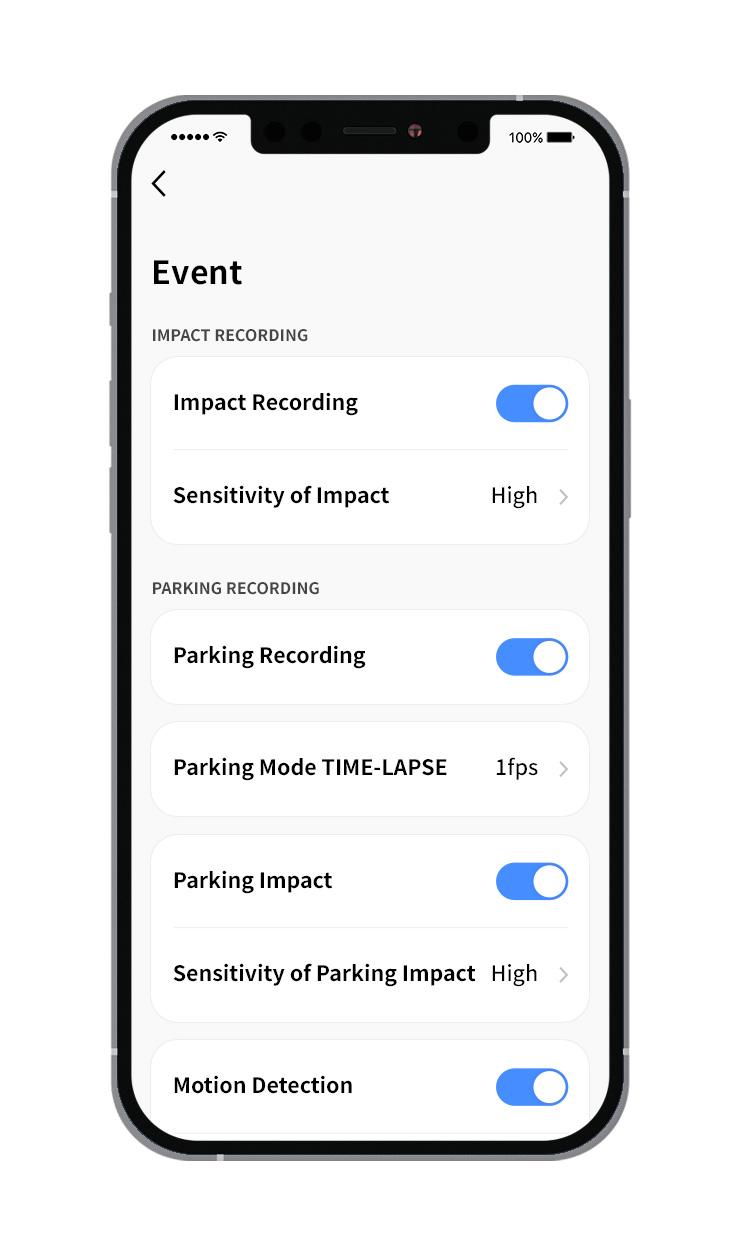
Task: Toggle the Parking Impact switch
Action: tap(532, 881)
